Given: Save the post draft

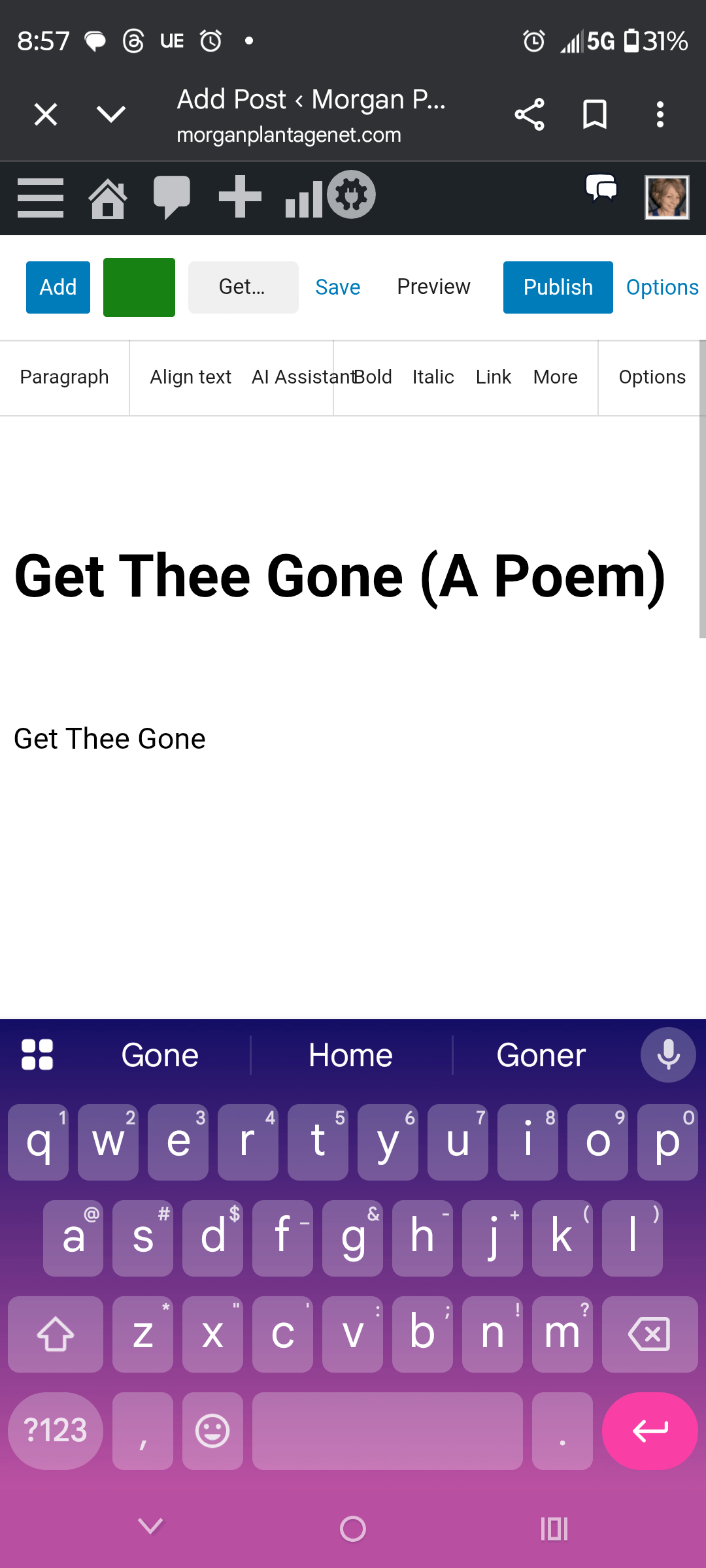Looking at the screenshot, I should click(337, 287).
